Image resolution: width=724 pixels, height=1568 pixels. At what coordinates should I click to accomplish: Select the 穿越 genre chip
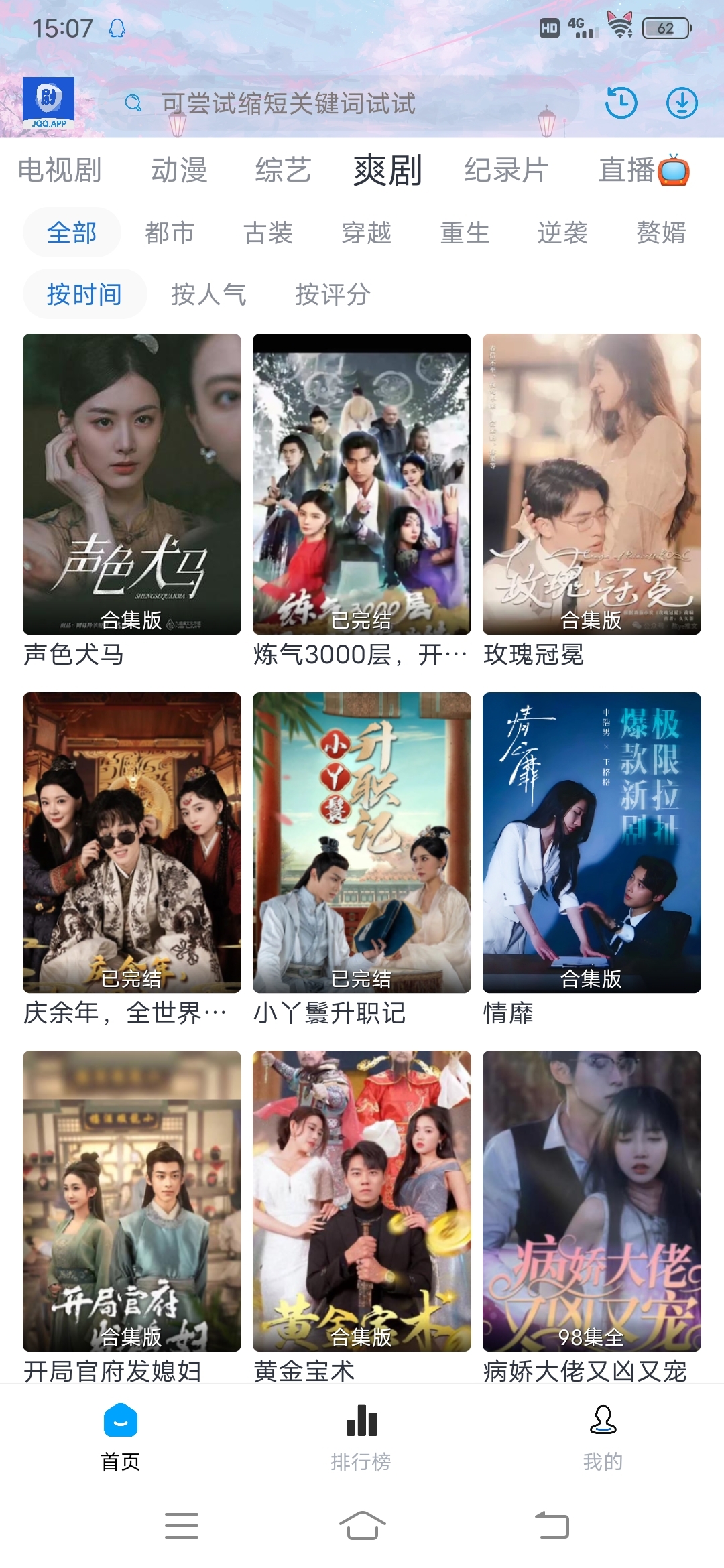(367, 234)
